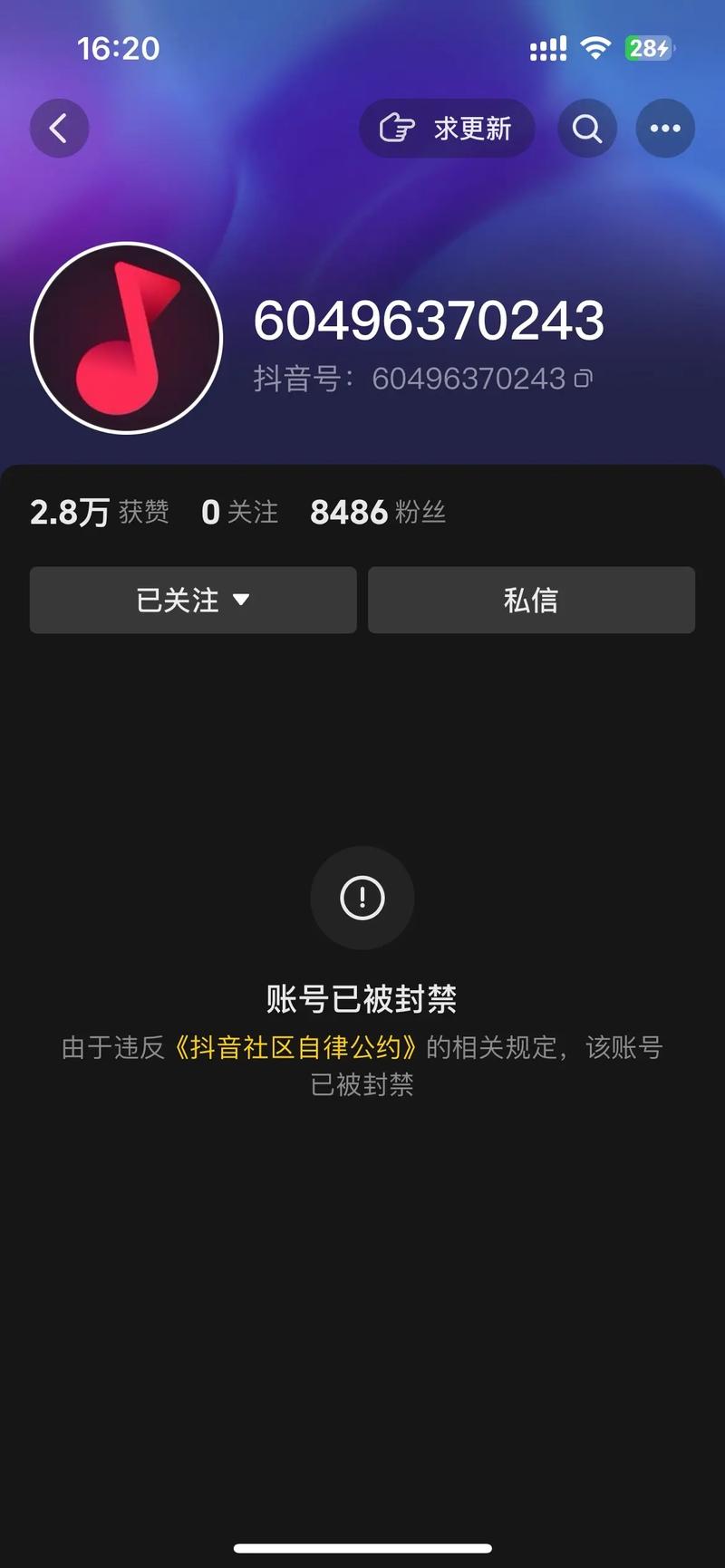The height and width of the screenshot is (1568, 725).
Task: Open the three-dot overflow menu
Action: [665, 129]
